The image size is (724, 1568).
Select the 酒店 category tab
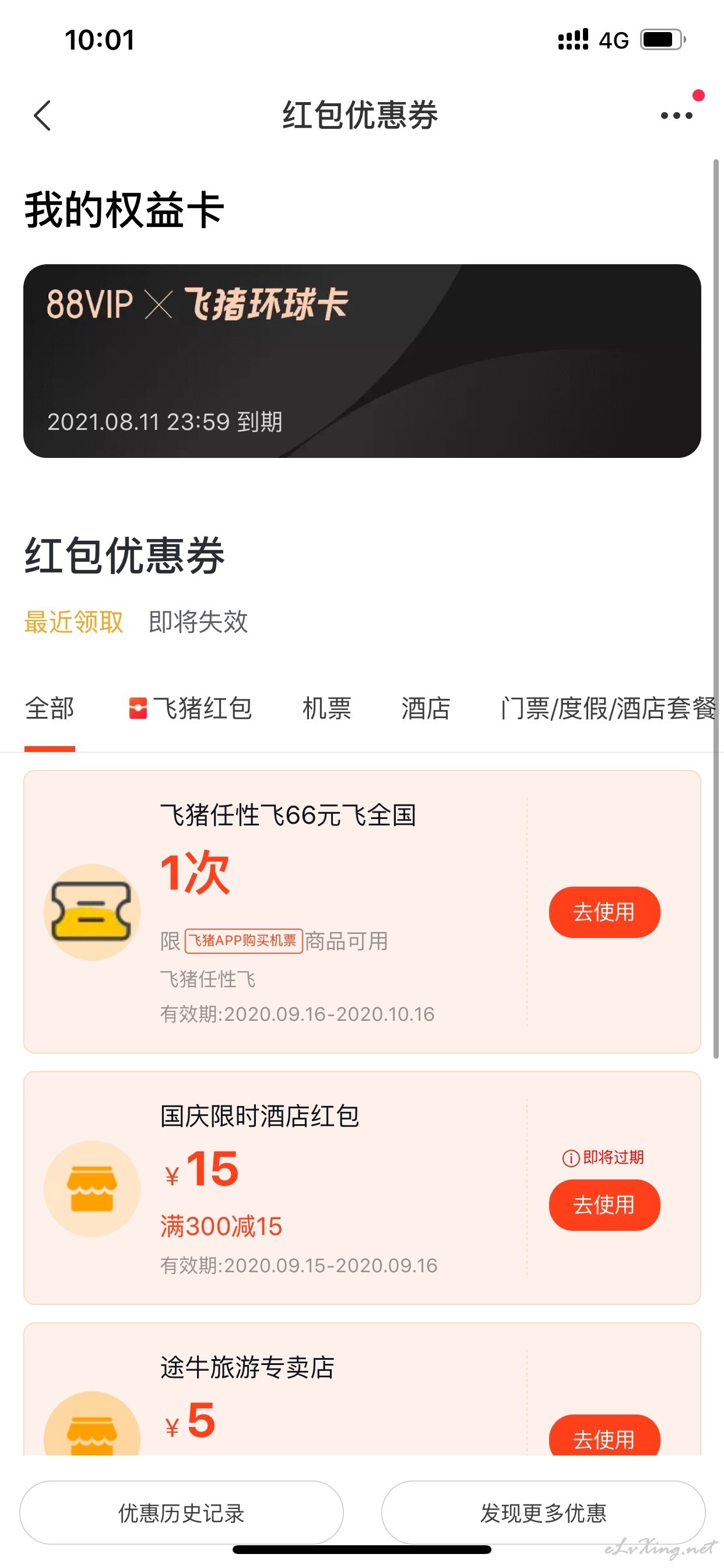click(426, 709)
